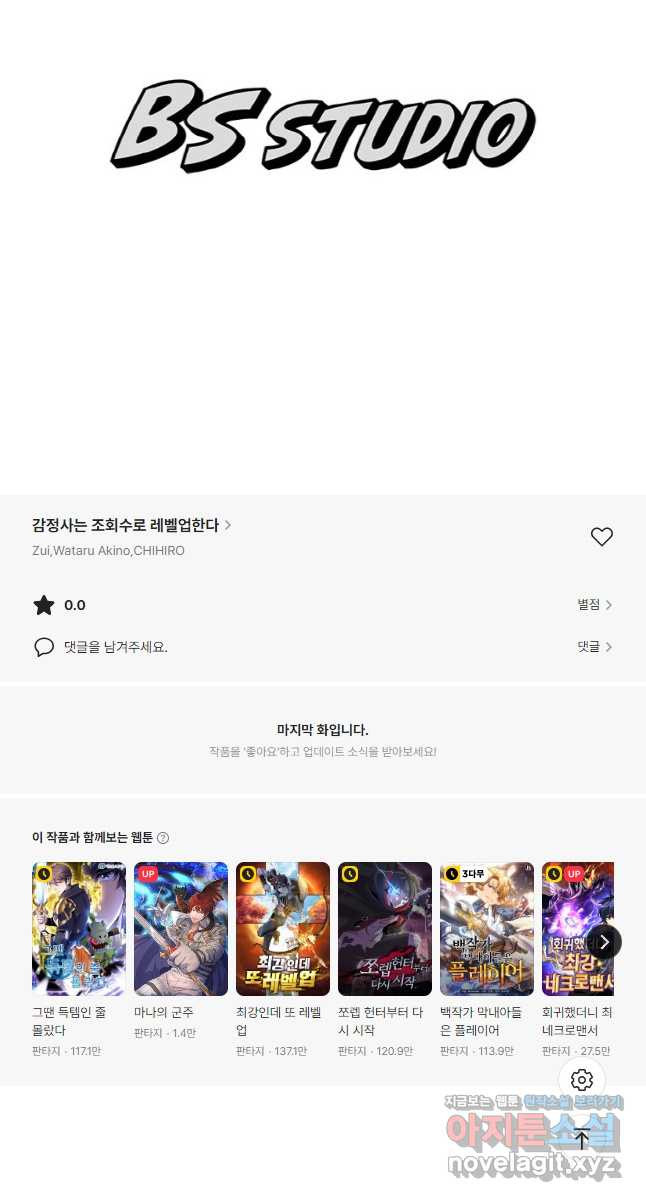The height and width of the screenshot is (1202, 646).
Task: Open the 별점 rating page
Action: pyautogui.click(x=594, y=605)
